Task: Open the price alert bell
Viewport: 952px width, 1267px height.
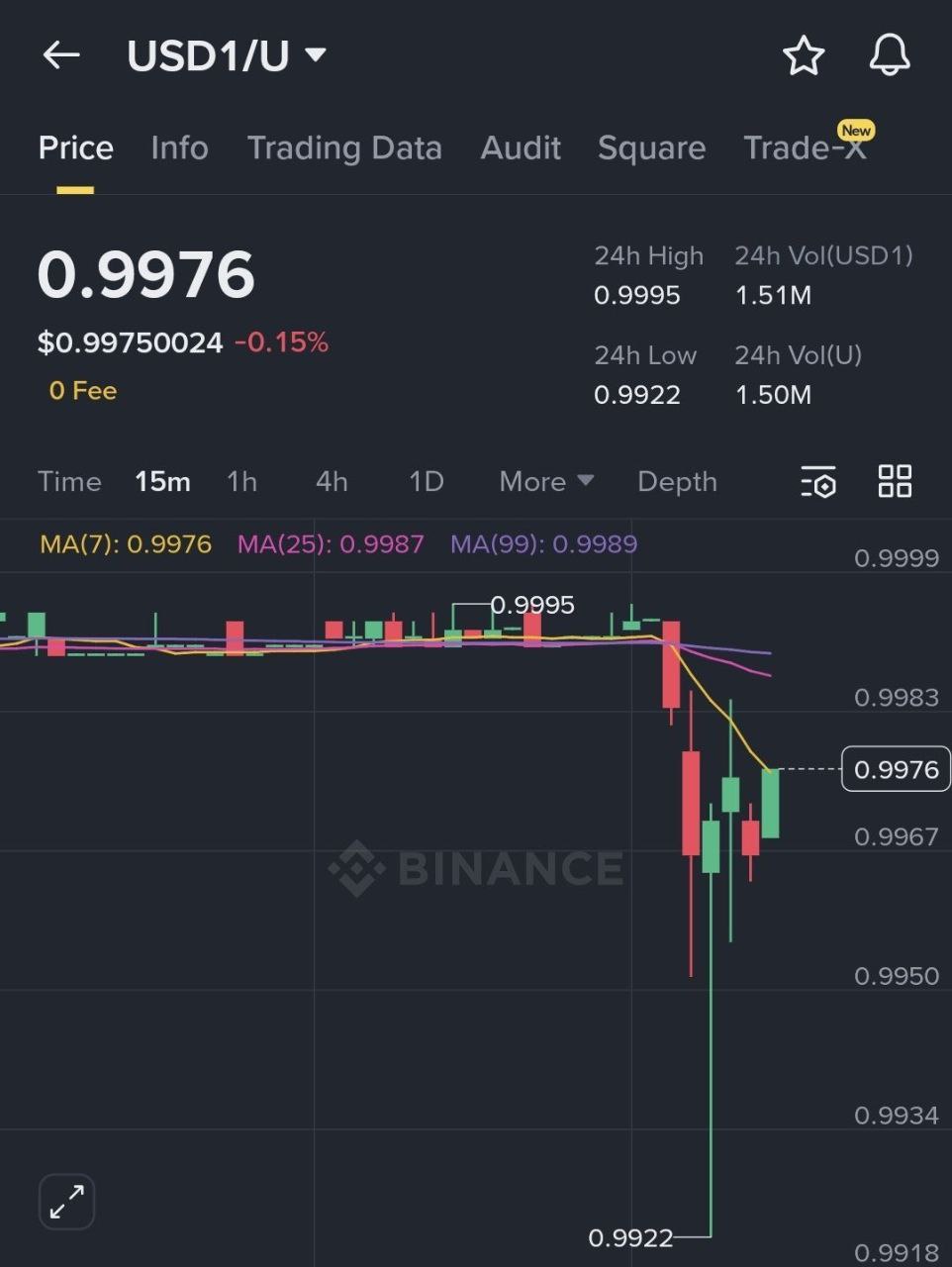Action: pos(889,55)
